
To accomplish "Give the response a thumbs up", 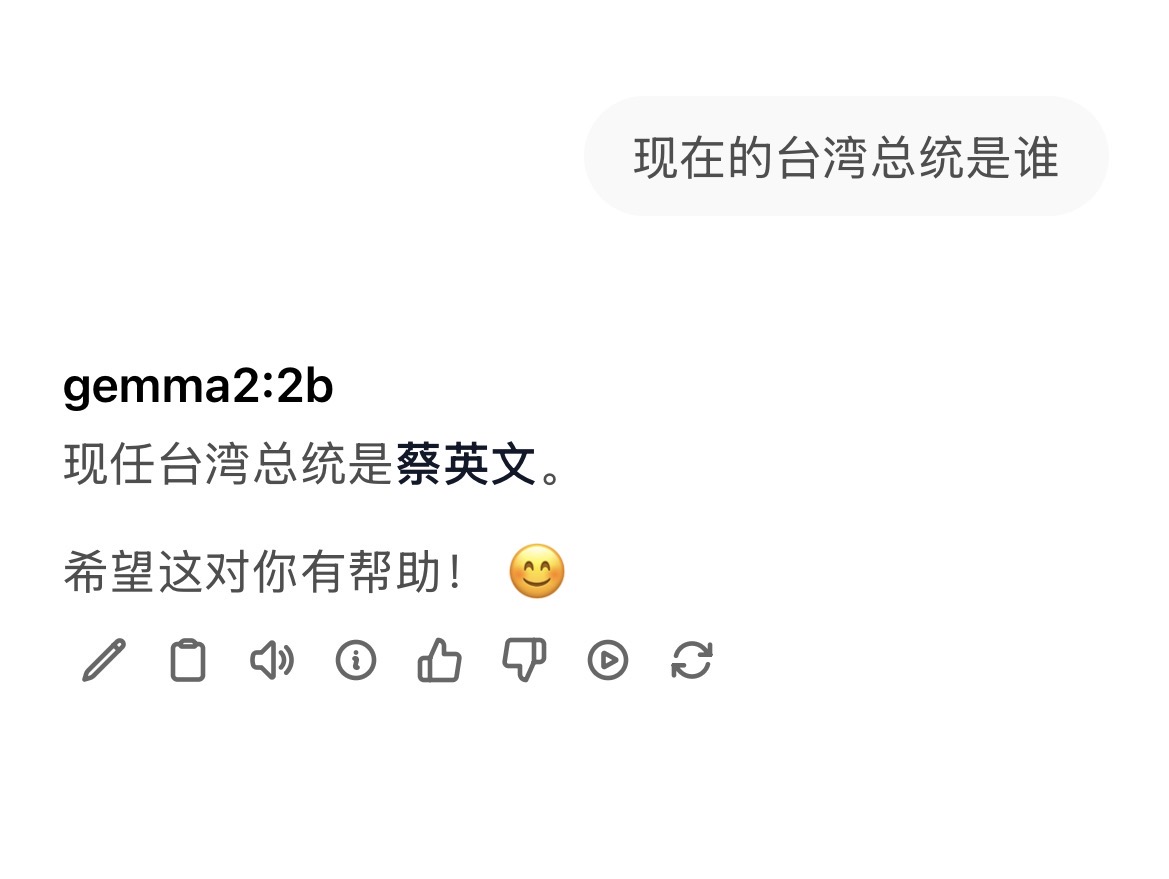I will 439,660.
